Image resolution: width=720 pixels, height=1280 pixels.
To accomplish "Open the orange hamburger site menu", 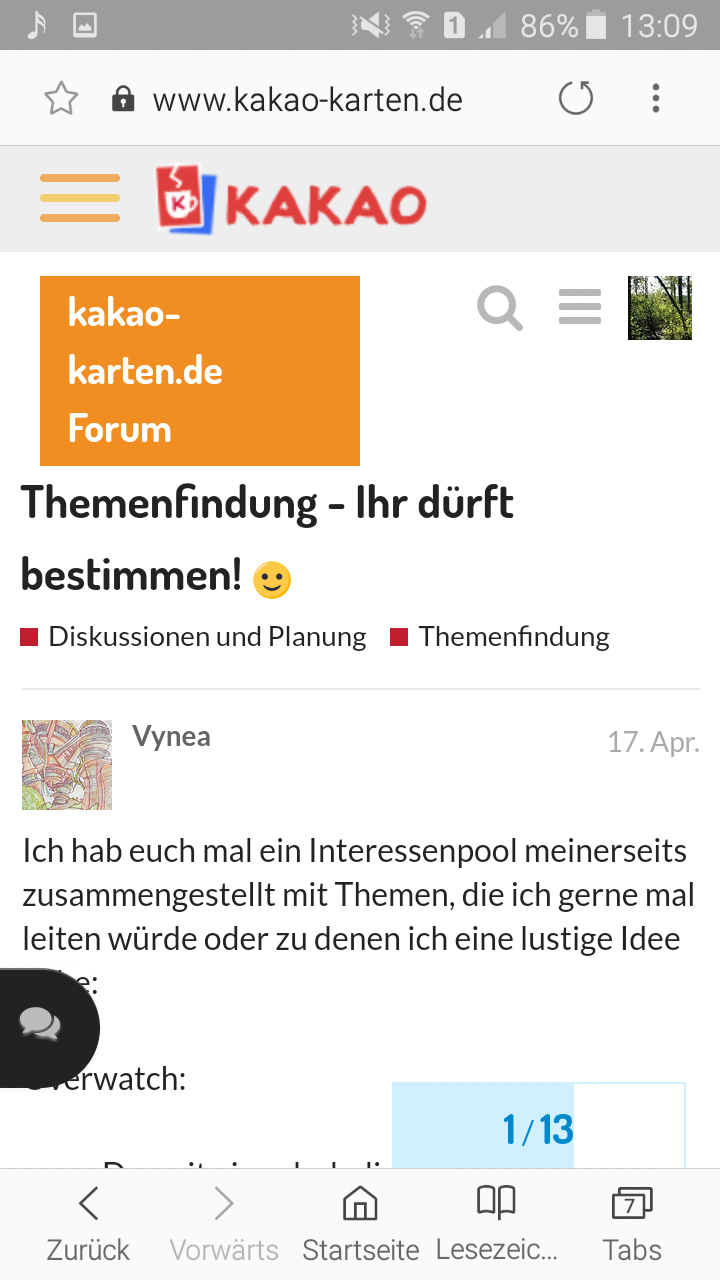I will pyautogui.click(x=80, y=198).
